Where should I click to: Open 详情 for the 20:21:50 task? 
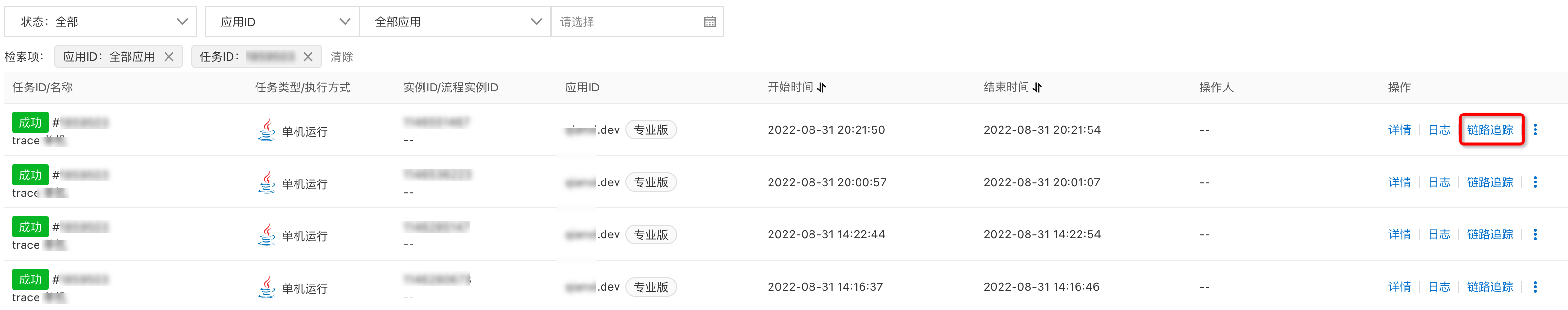pos(1400,129)
